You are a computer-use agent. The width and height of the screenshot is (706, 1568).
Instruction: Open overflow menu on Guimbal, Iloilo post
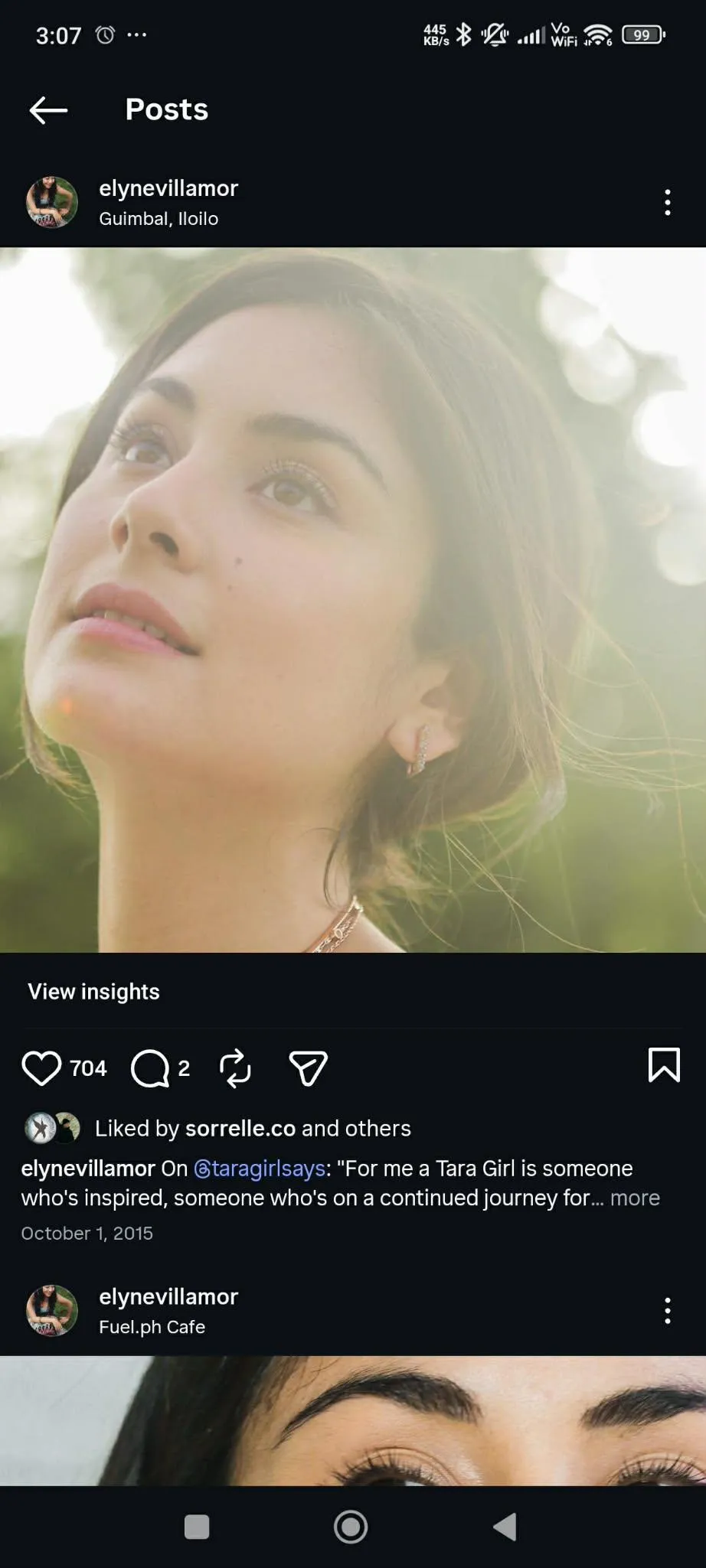pyautogui.click(x=667, y=203)
